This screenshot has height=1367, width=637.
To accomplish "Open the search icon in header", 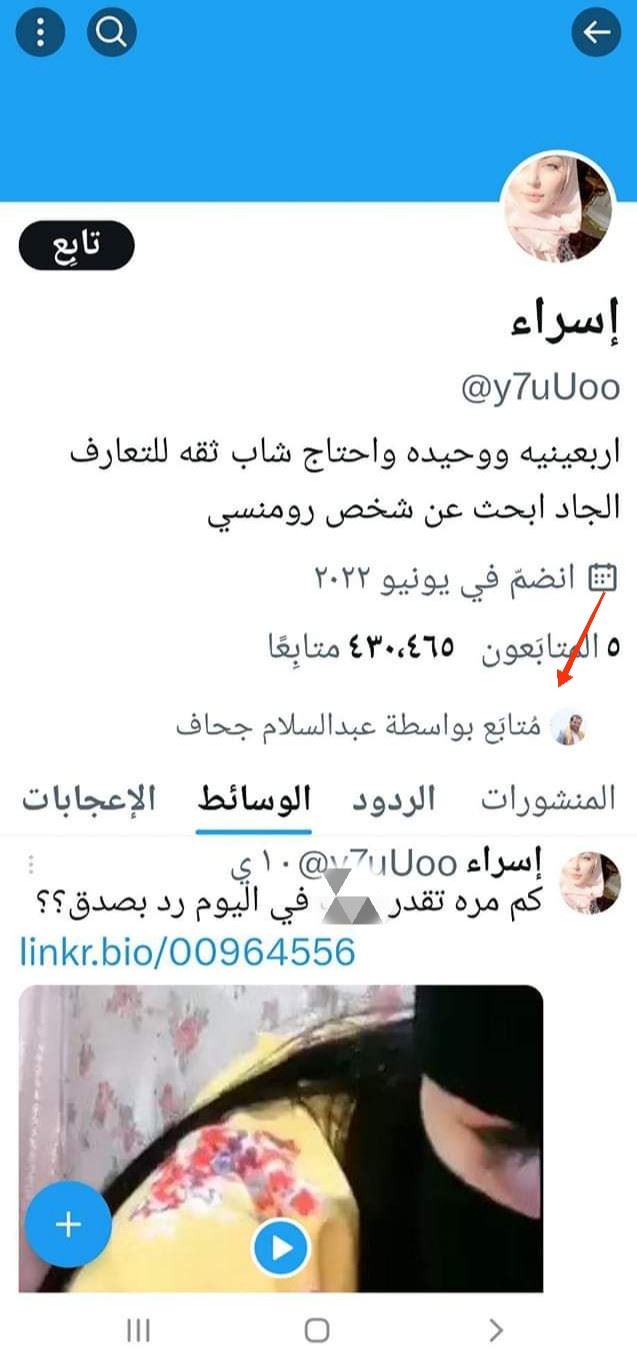I will point(112,33).
